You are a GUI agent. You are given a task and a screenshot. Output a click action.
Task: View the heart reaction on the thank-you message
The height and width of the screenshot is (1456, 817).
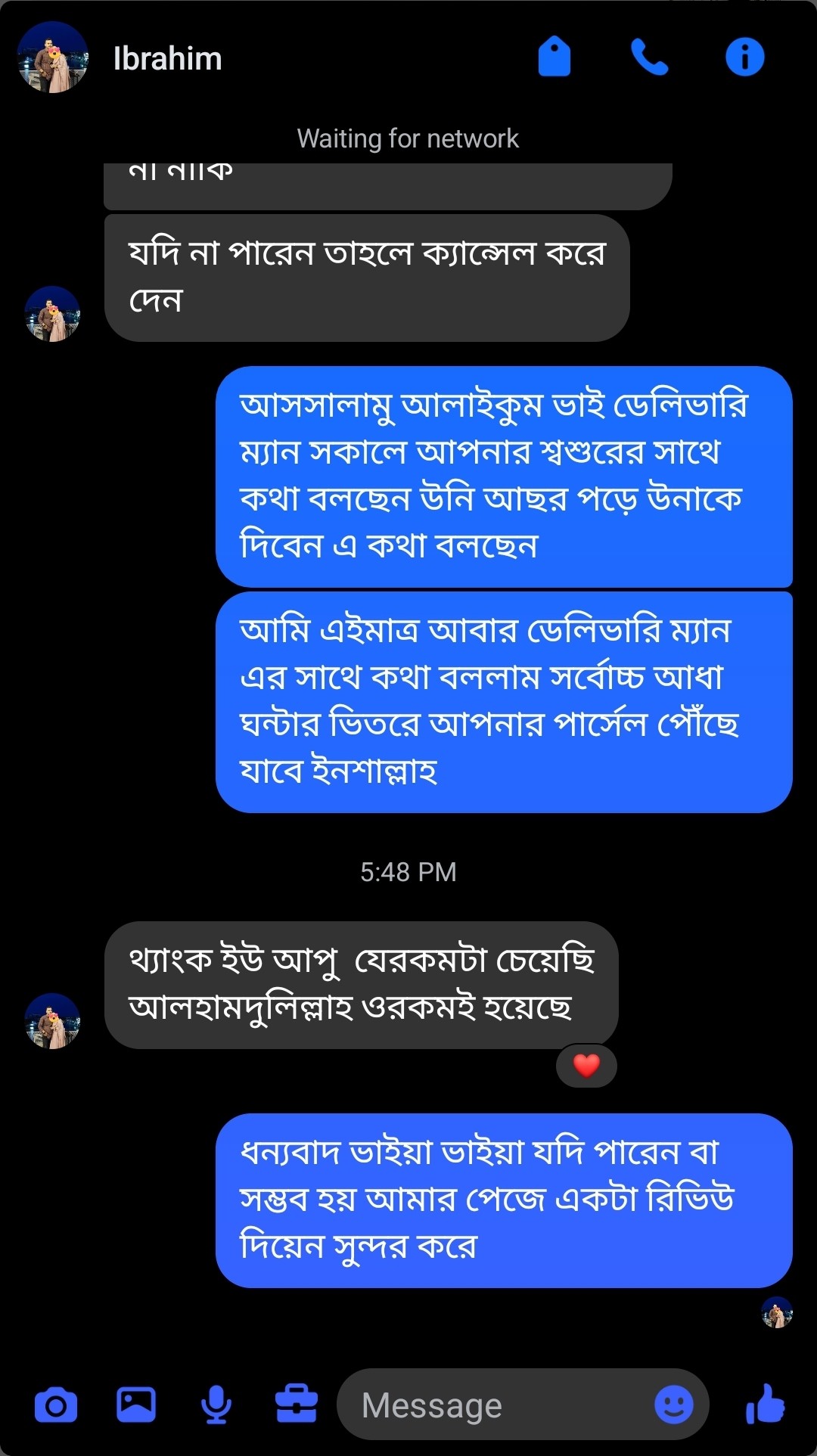[x=586, y=1065]
